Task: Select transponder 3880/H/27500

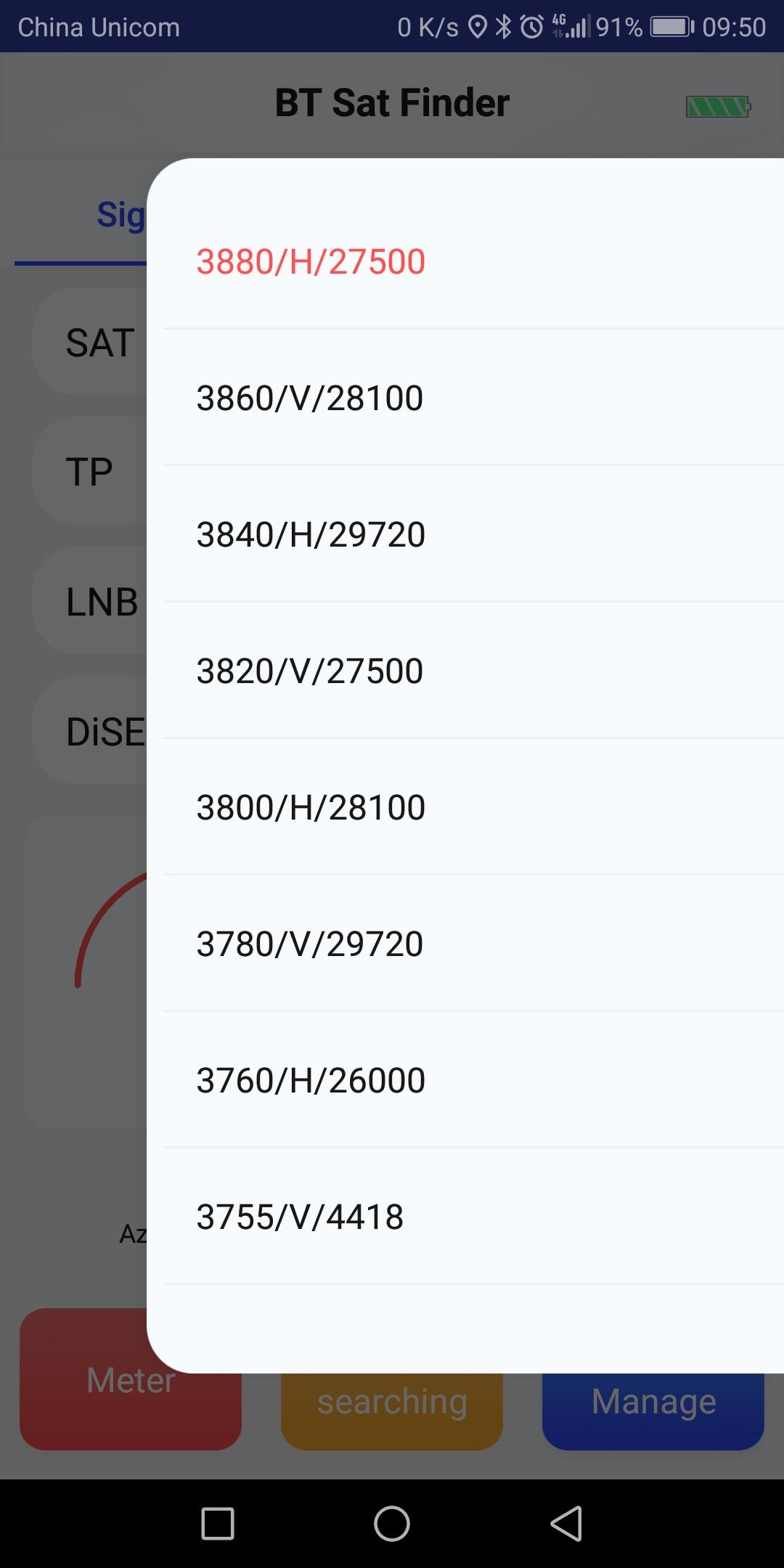Action: pyautogui.click(x=311, y=261)
